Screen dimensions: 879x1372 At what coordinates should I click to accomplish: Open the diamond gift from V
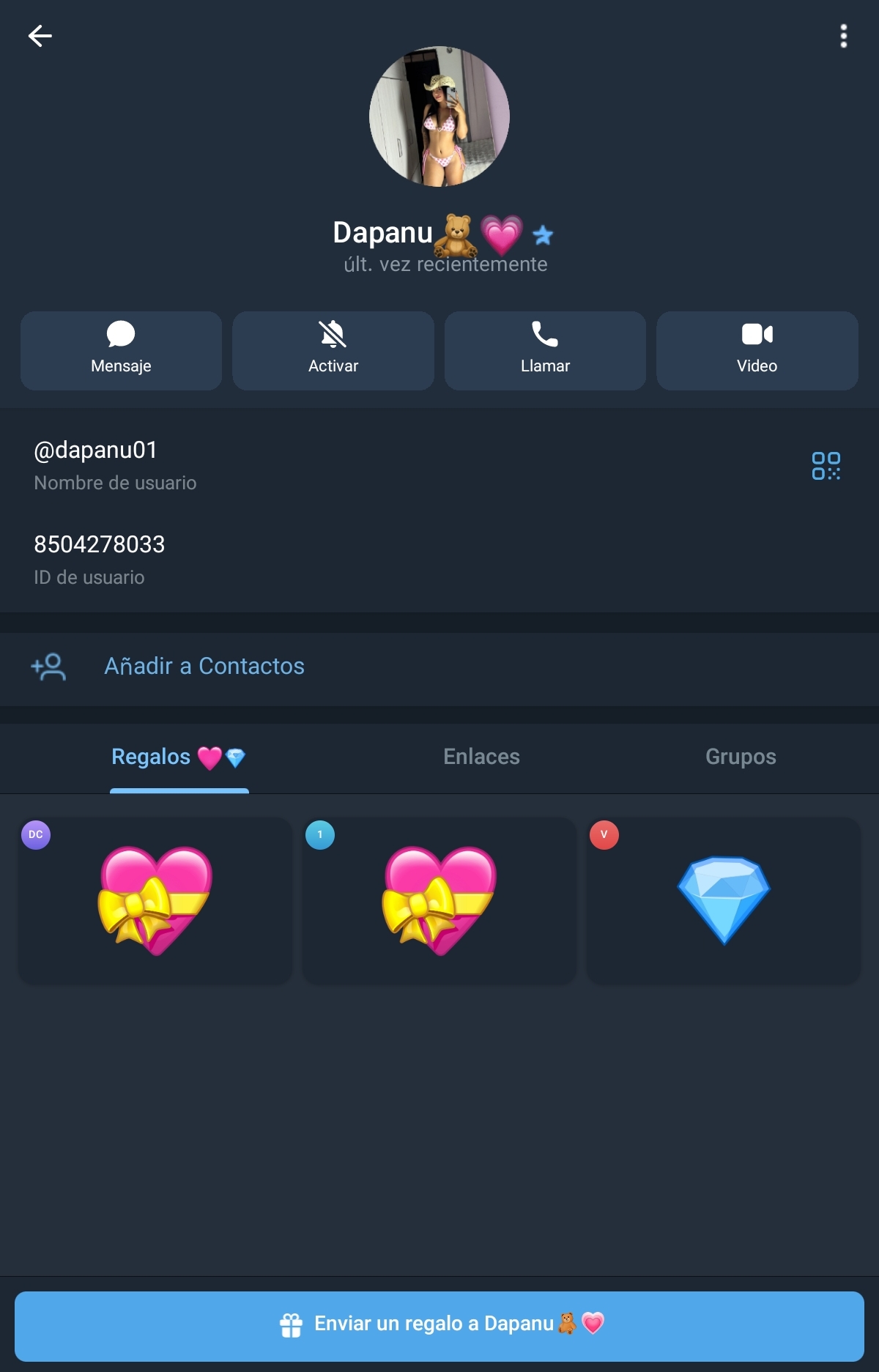[x=724, y=901]
